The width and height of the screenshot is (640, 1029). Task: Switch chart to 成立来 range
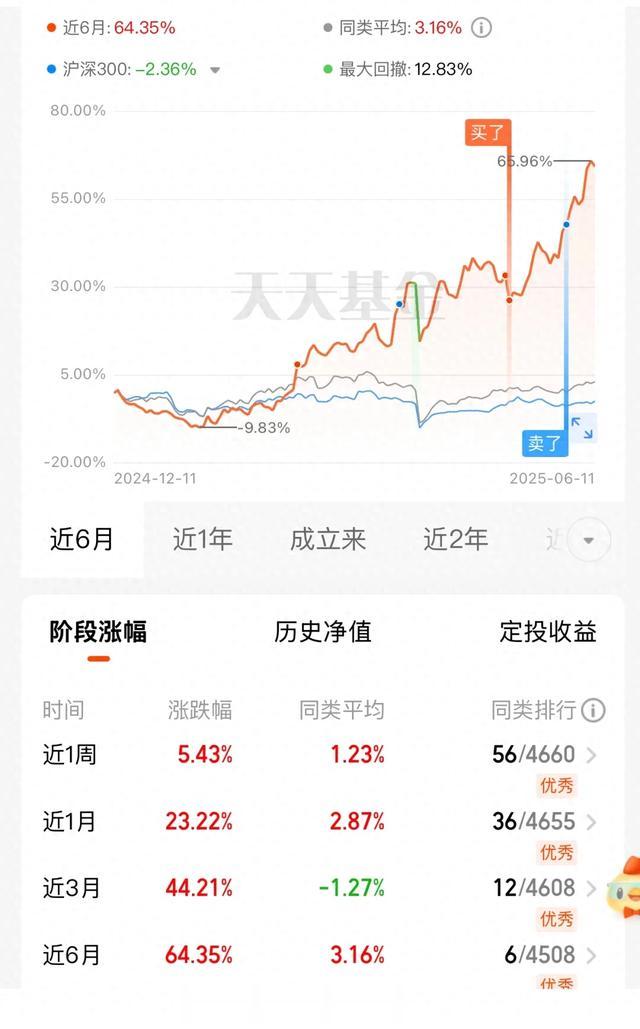[328, 539]
